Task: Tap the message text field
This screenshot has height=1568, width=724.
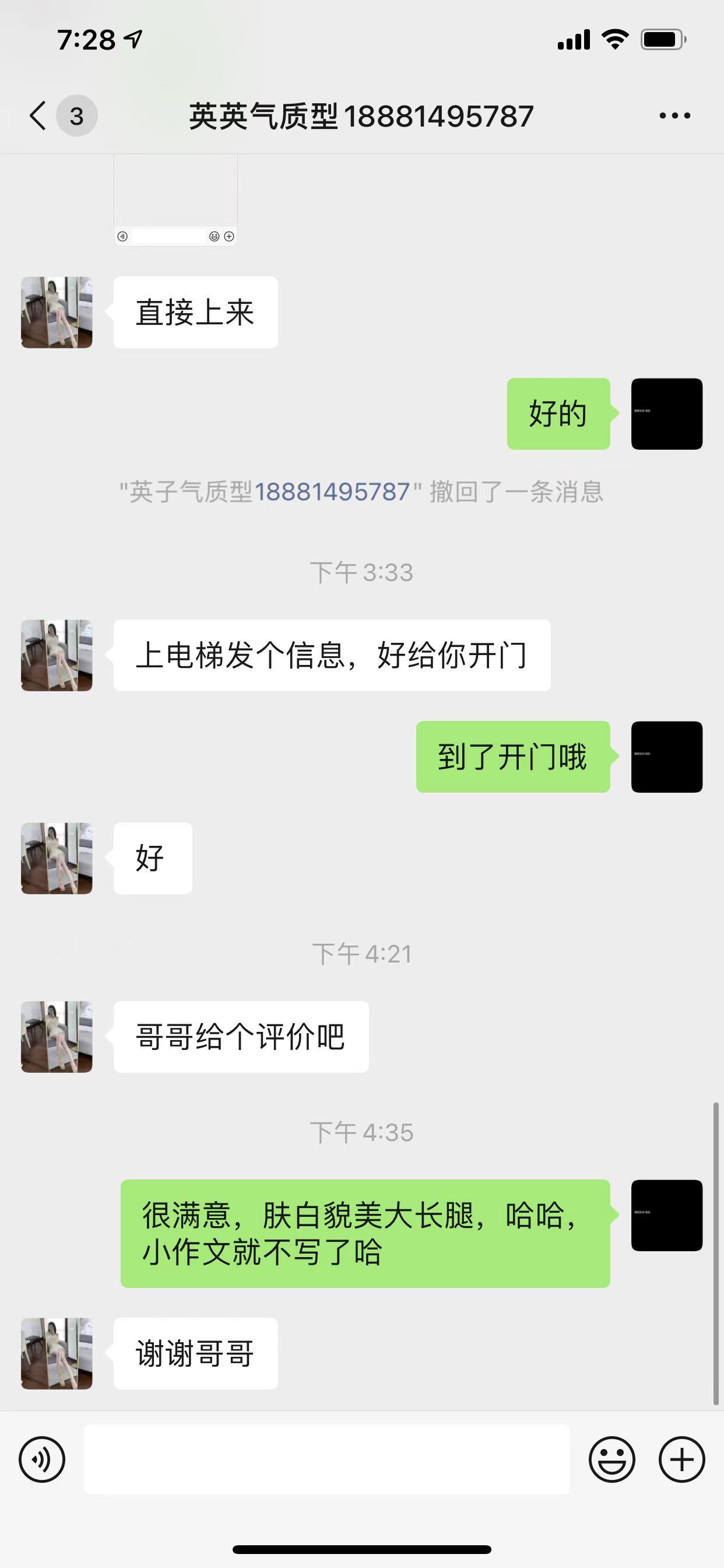Action: 326,1459
